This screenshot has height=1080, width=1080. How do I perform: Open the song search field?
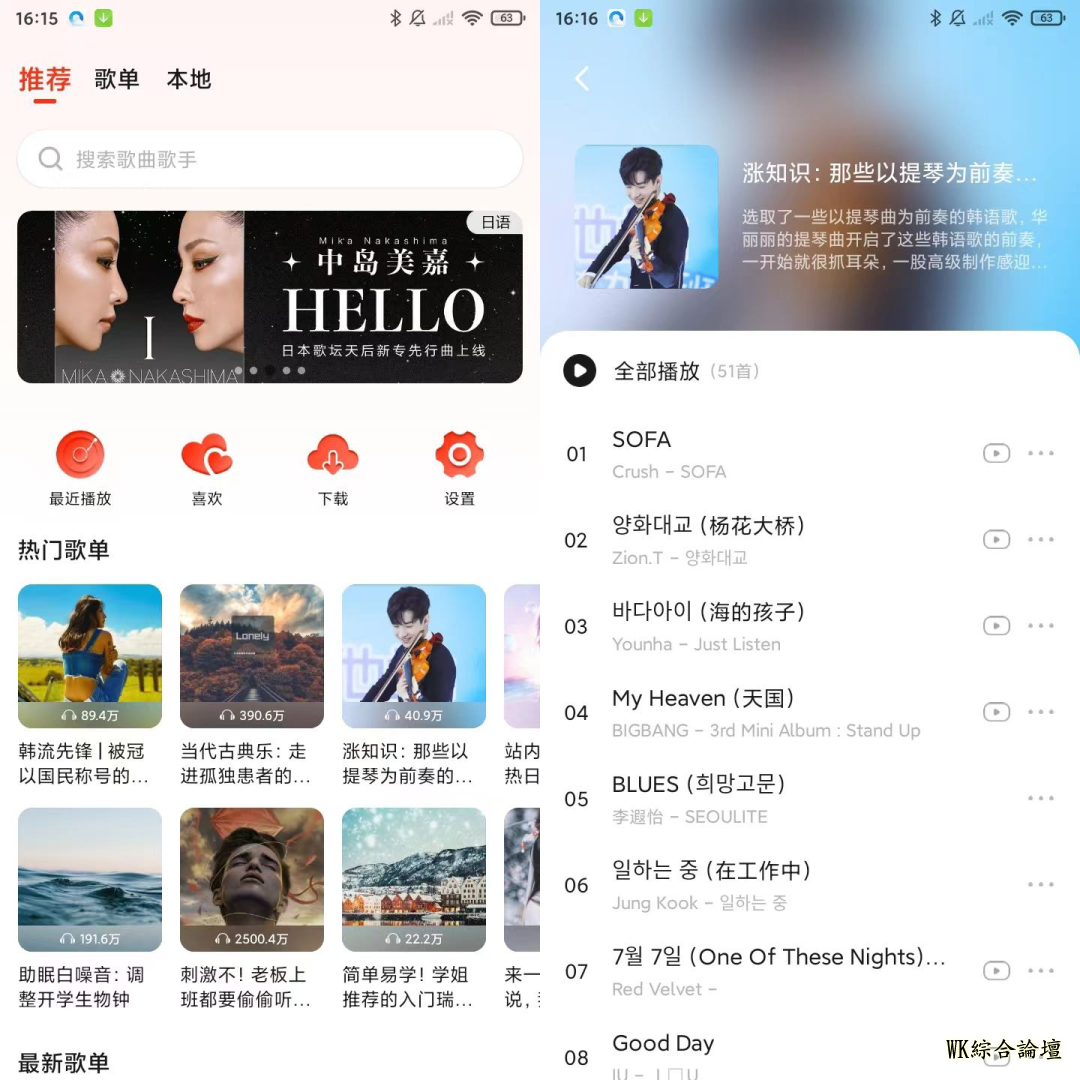tap(270, 159)
